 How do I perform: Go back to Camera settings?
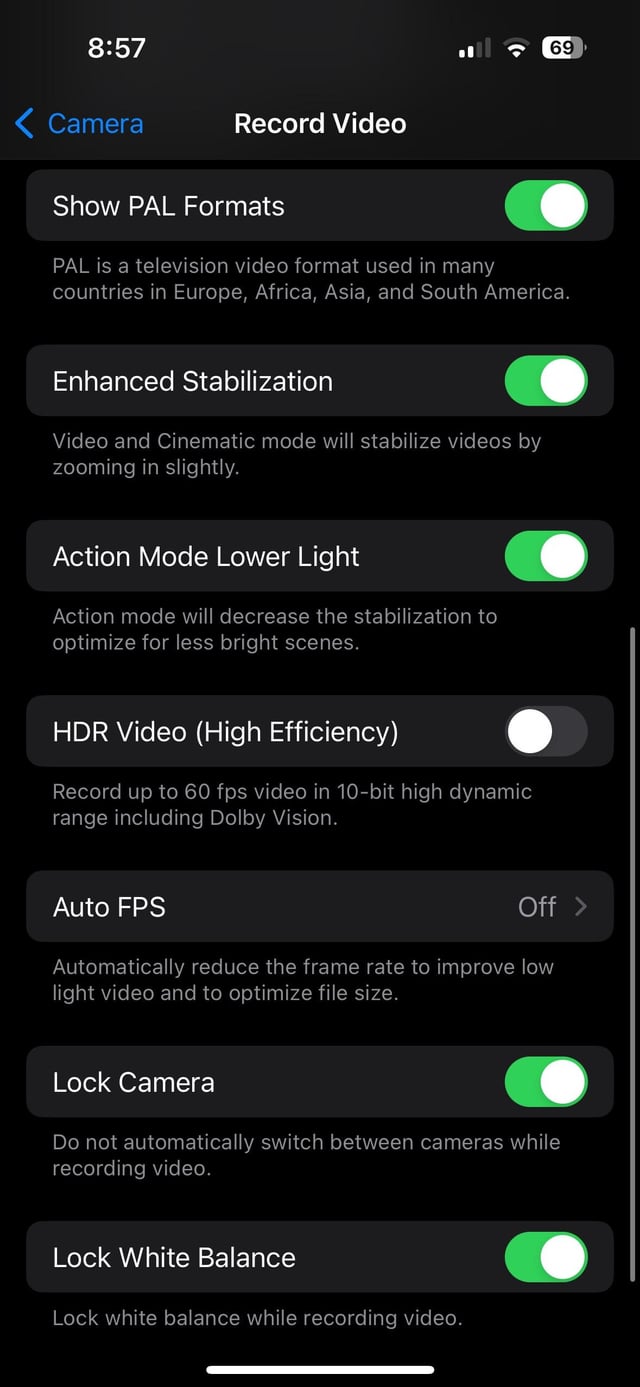click(x=80, y=124)
